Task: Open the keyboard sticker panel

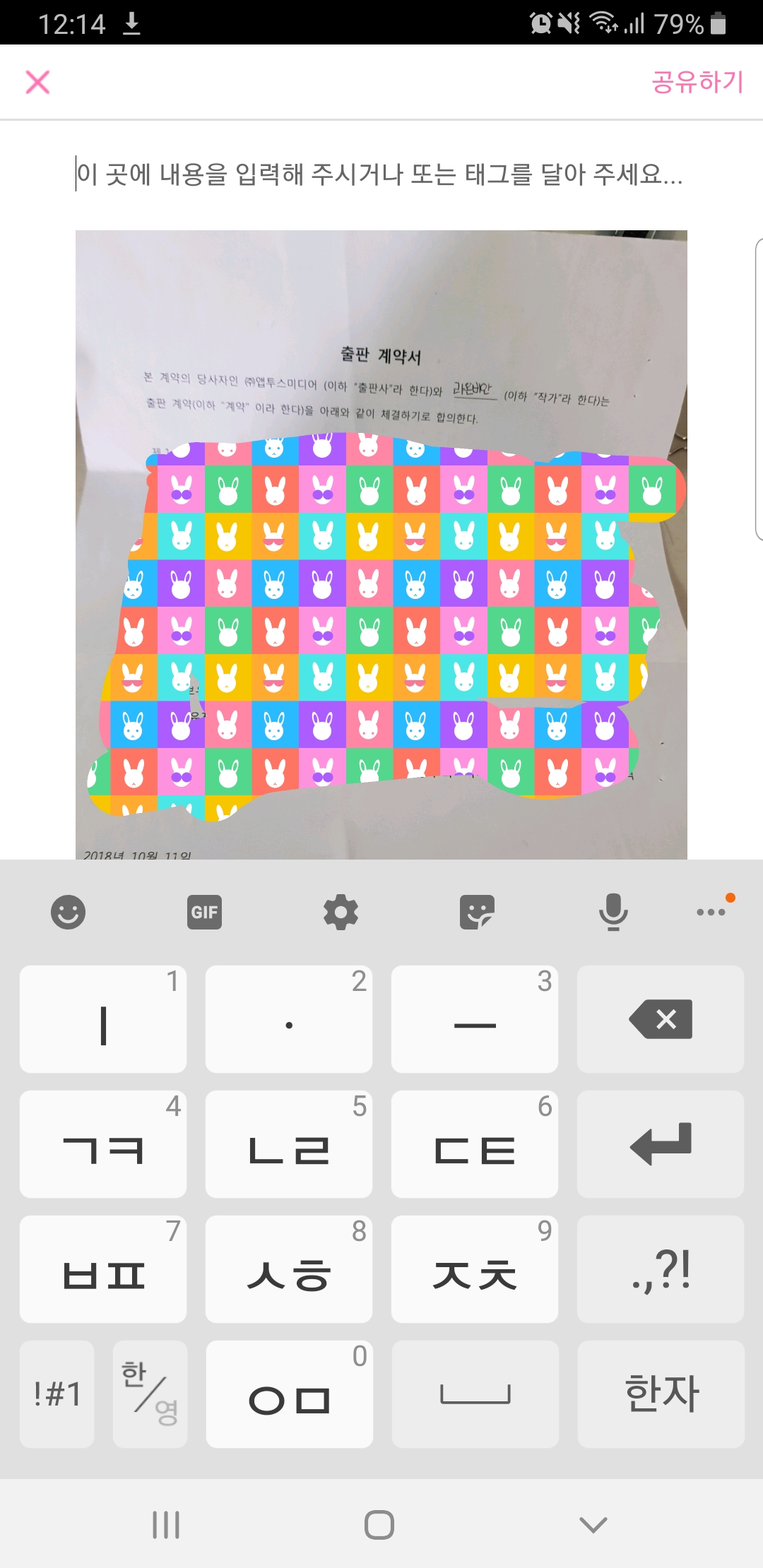Action: pyautogui.click(x=477, y=912)
